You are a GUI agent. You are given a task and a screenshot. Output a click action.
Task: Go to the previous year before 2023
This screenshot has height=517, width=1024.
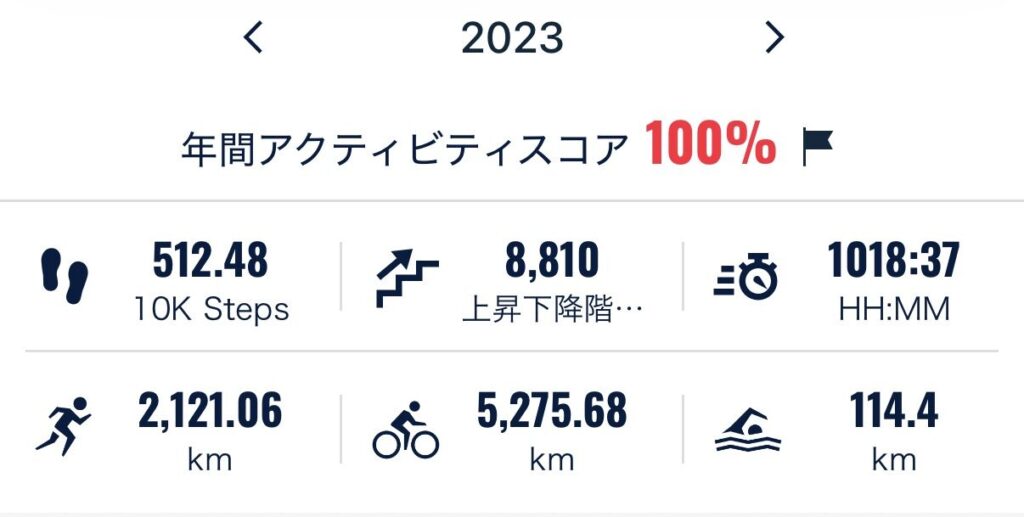tap(254, 38)
